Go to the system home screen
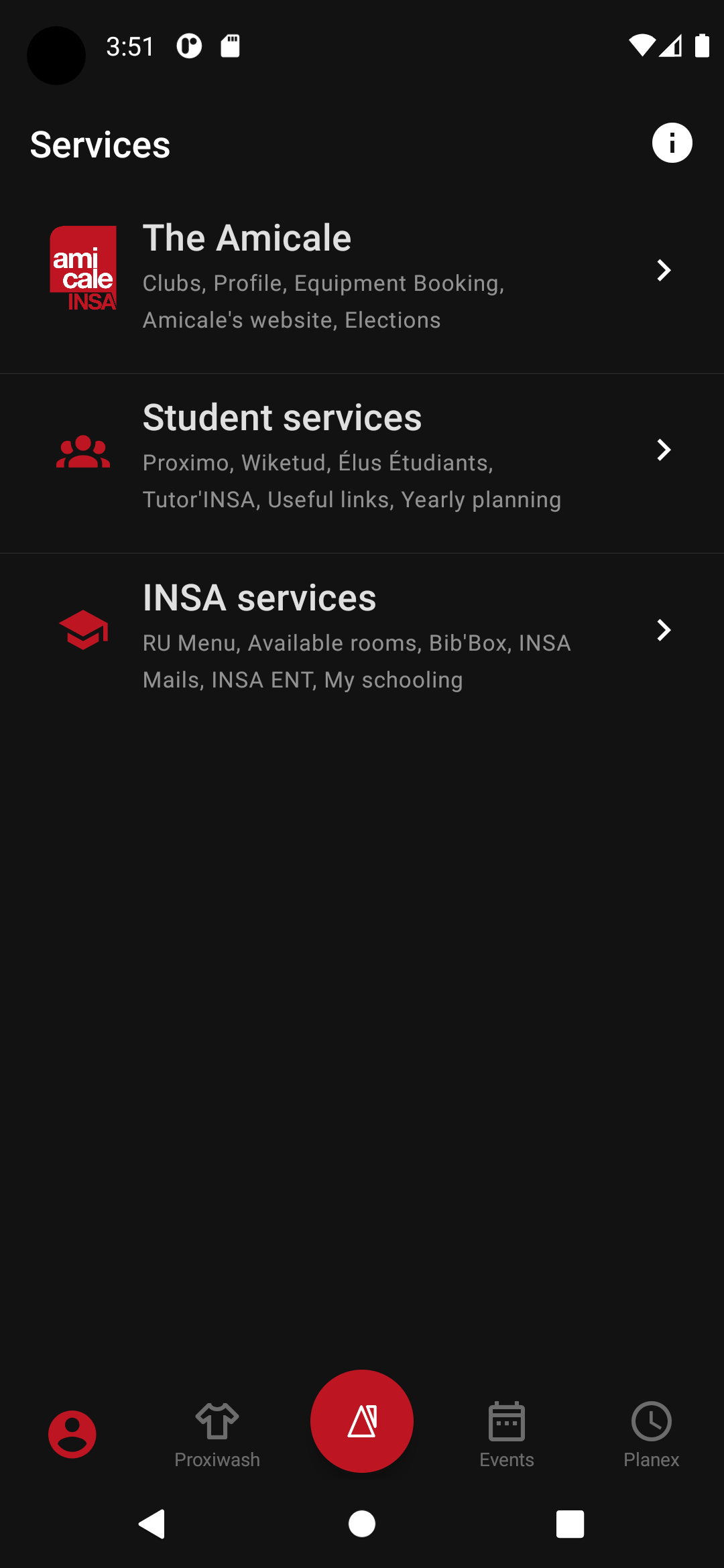This screenshot has height=1568, width=724. (x=362, y=1524)
